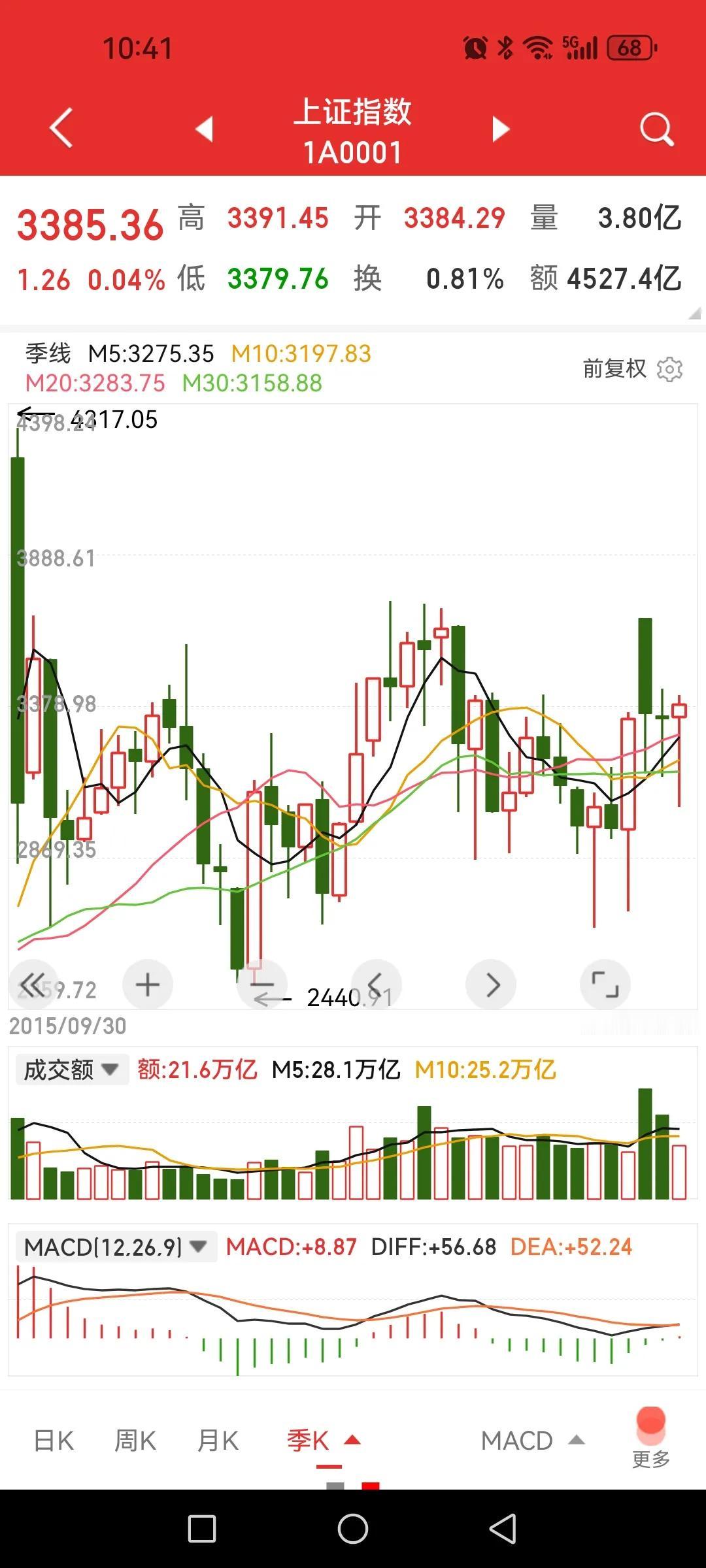Expand chart to fullscreen

pyautogui.click(x=605, y=985)
